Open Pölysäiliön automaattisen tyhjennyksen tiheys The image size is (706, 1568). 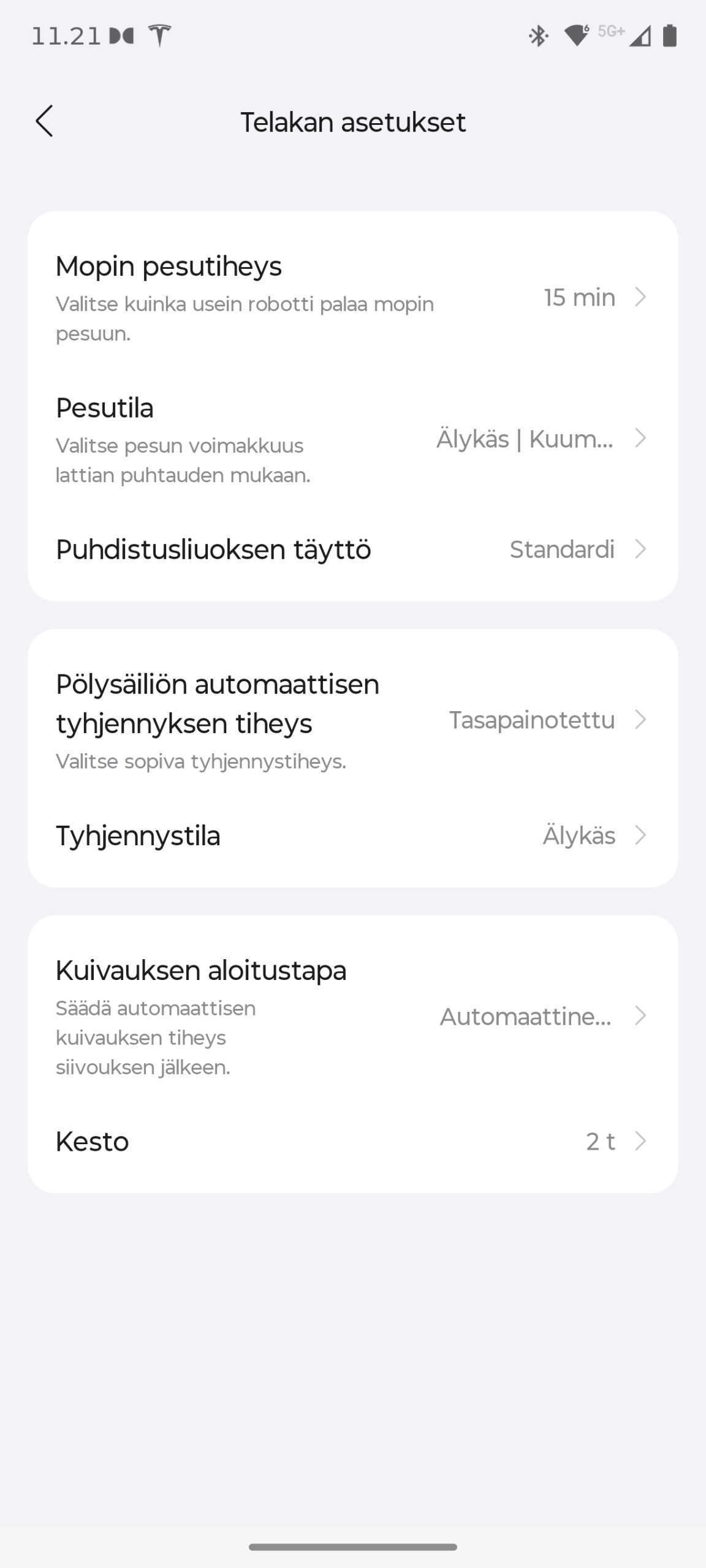352,720
